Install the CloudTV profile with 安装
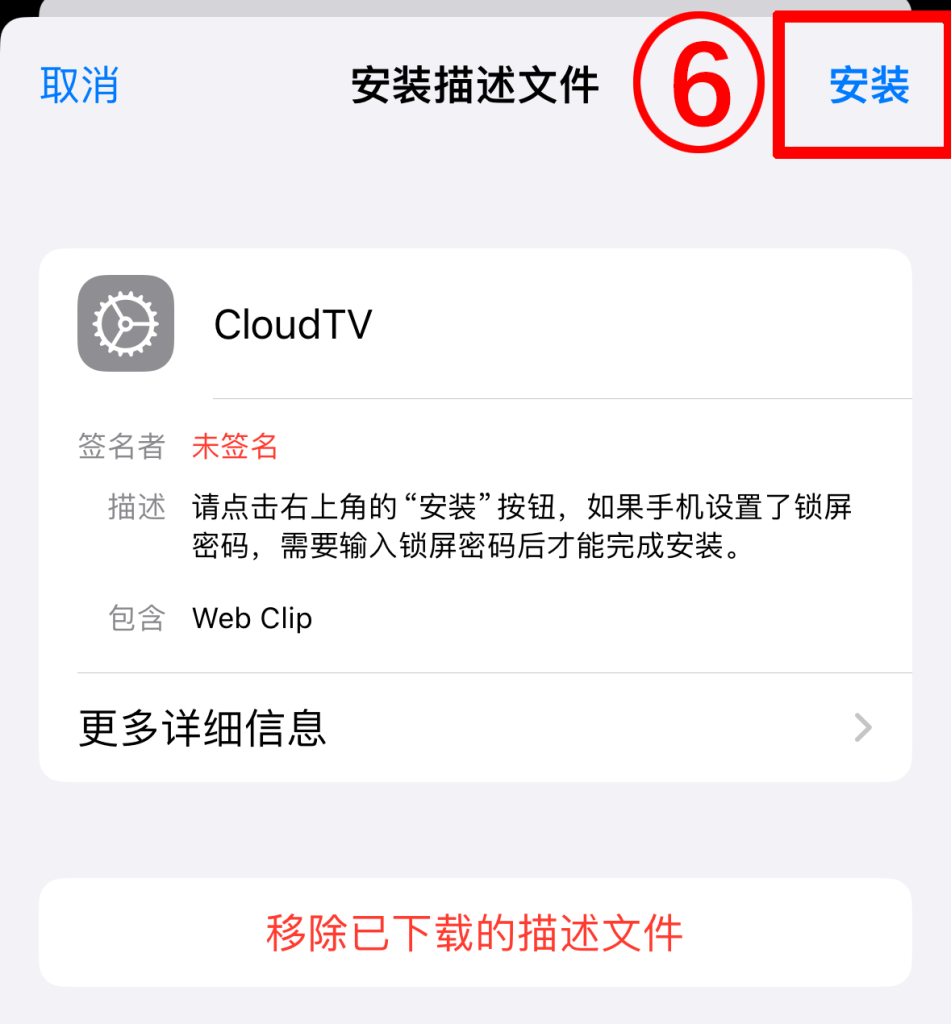The height and width of the screenshot is (1024, 951). [868, 86]
